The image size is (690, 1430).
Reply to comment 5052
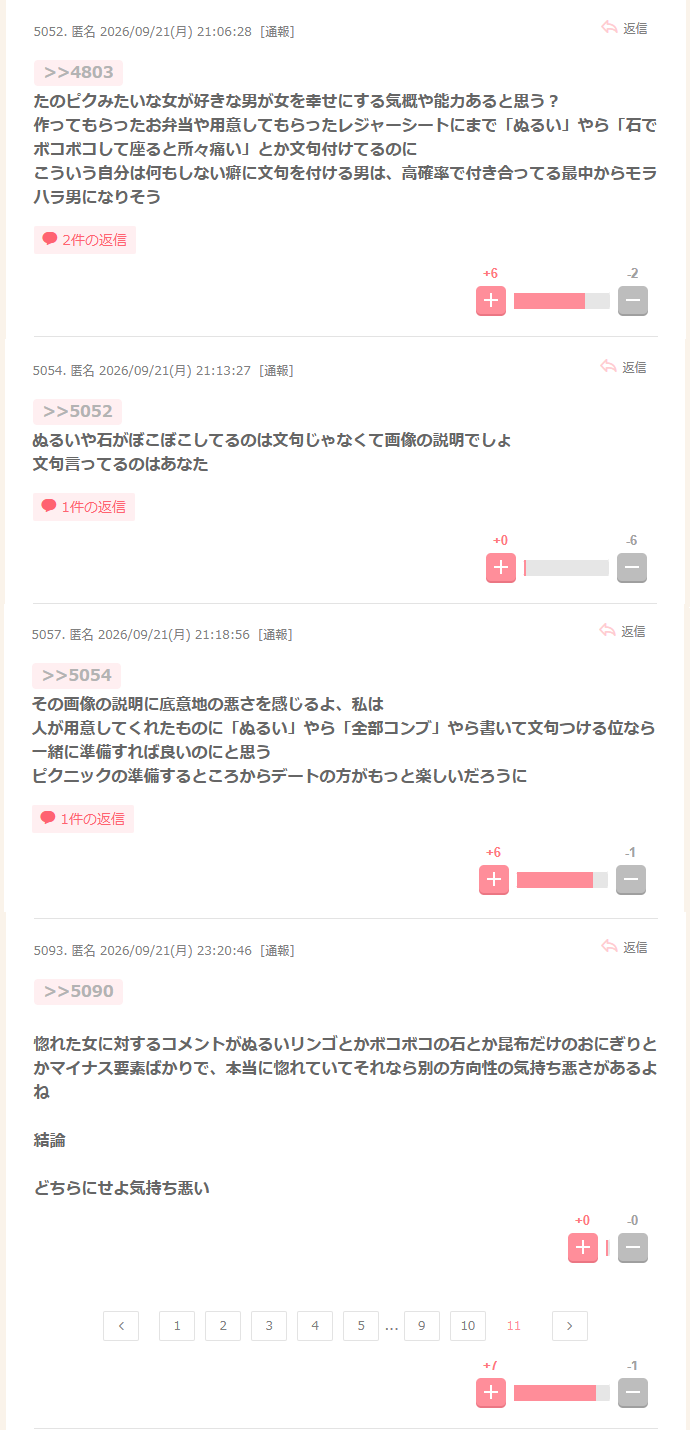[x=624, y=28]
